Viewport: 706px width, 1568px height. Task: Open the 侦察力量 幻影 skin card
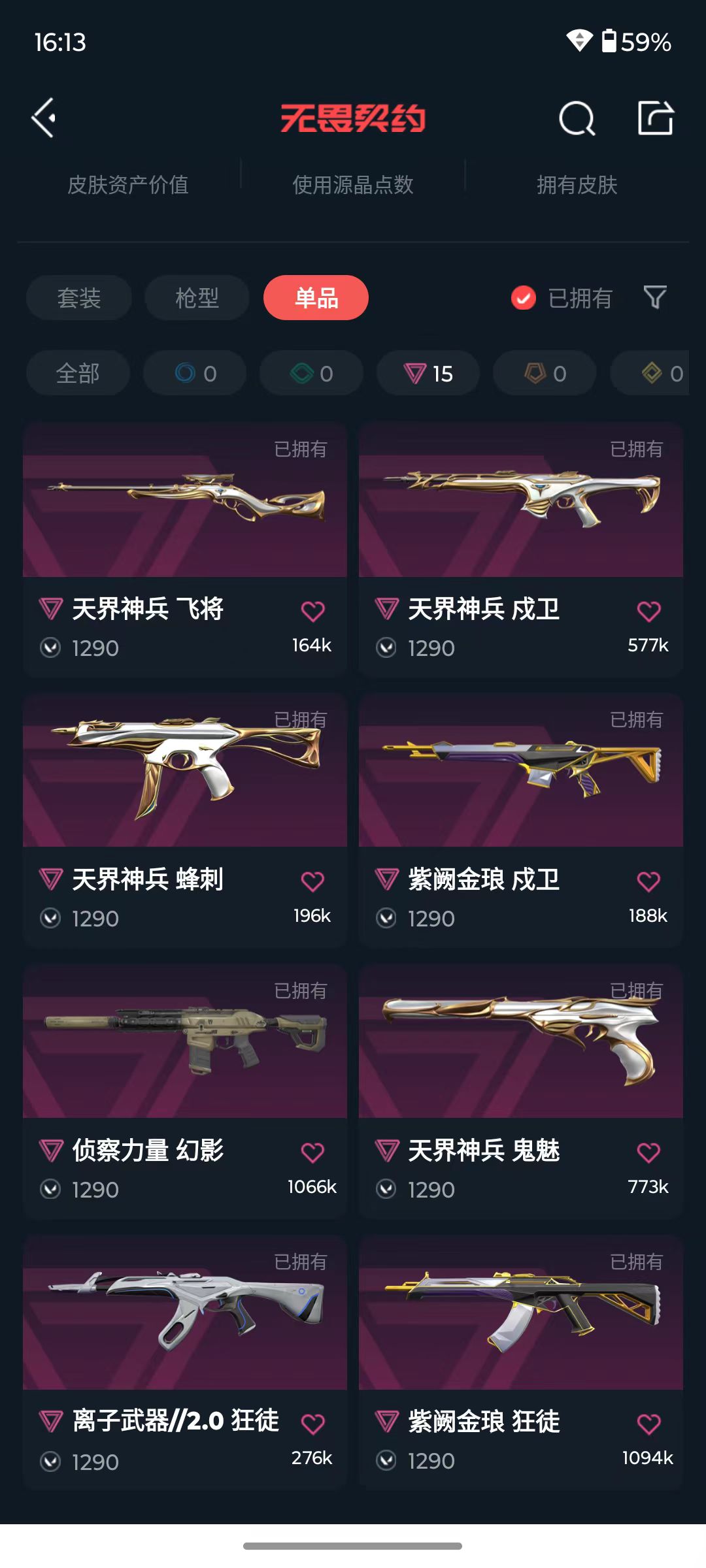coord(185,1091)
